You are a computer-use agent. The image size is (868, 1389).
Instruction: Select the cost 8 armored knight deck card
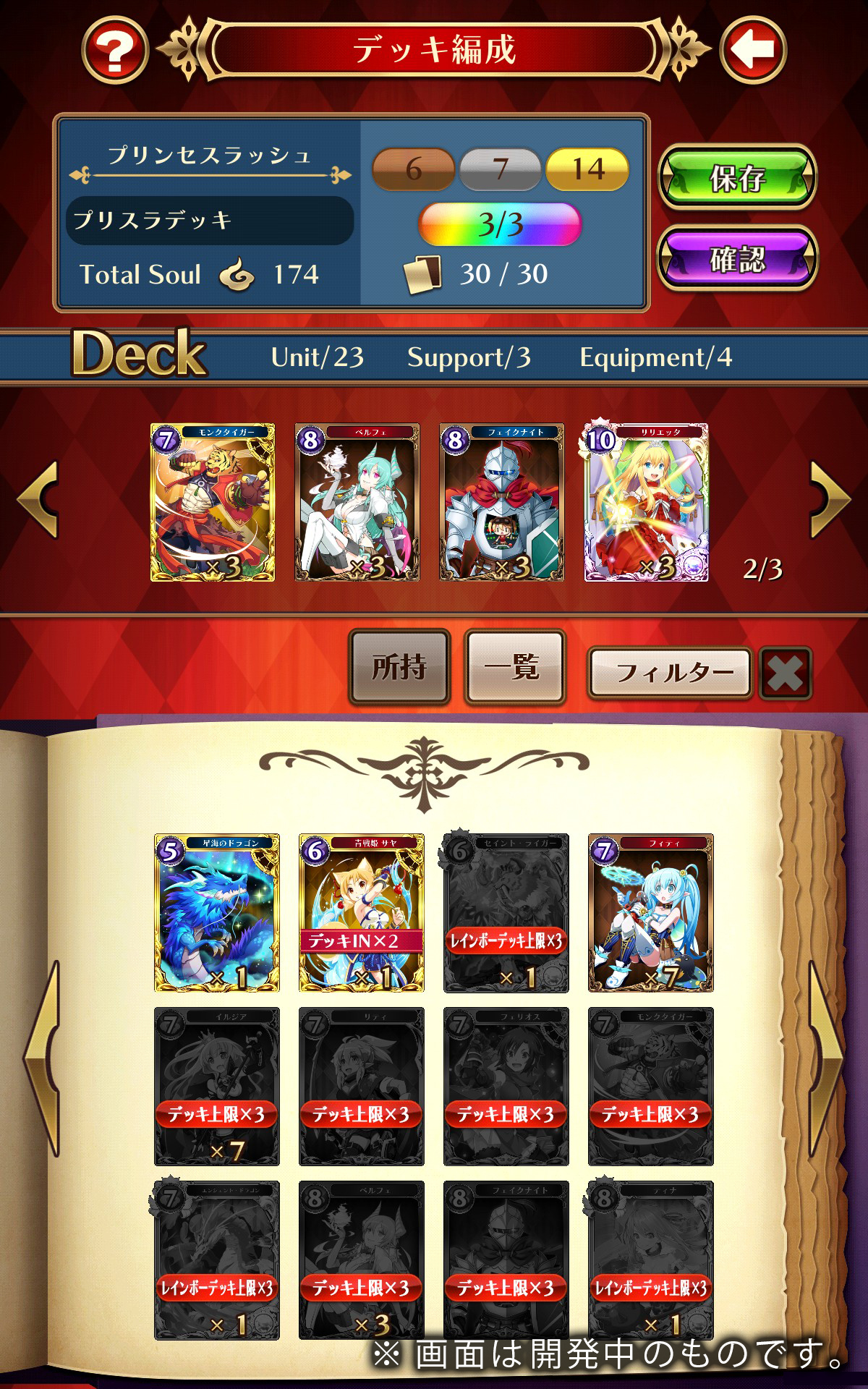(502, 502)
